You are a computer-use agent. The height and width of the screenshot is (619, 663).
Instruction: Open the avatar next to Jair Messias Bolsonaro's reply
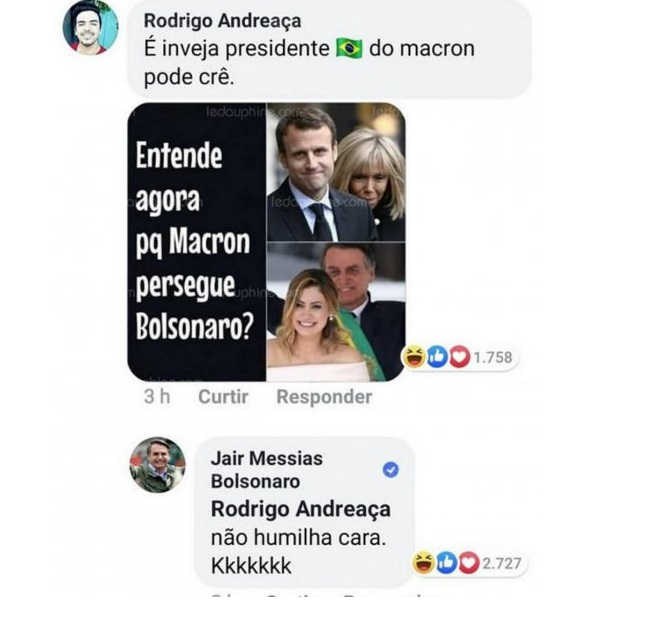(157, 465)
